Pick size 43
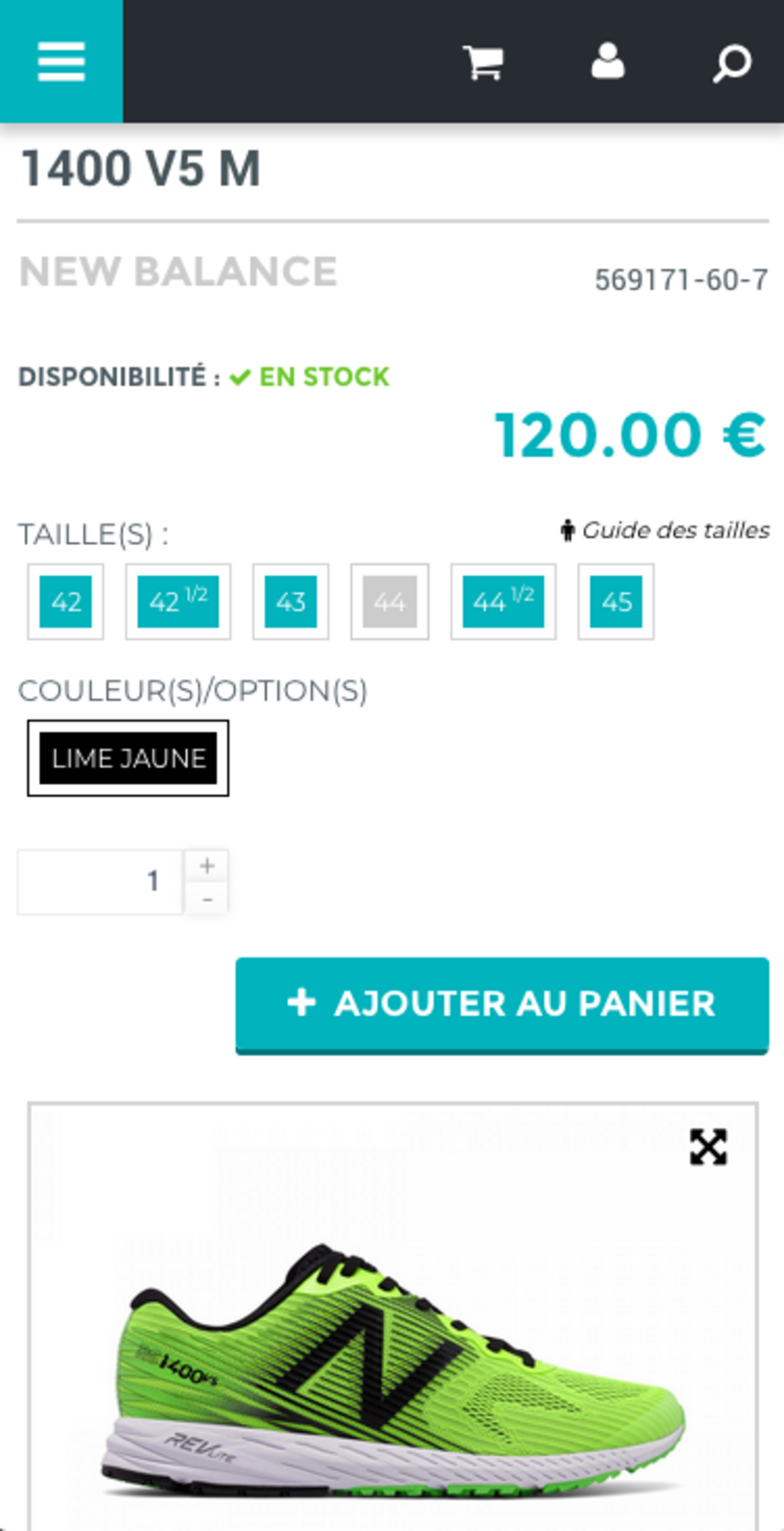 click(x=291, y=602)
